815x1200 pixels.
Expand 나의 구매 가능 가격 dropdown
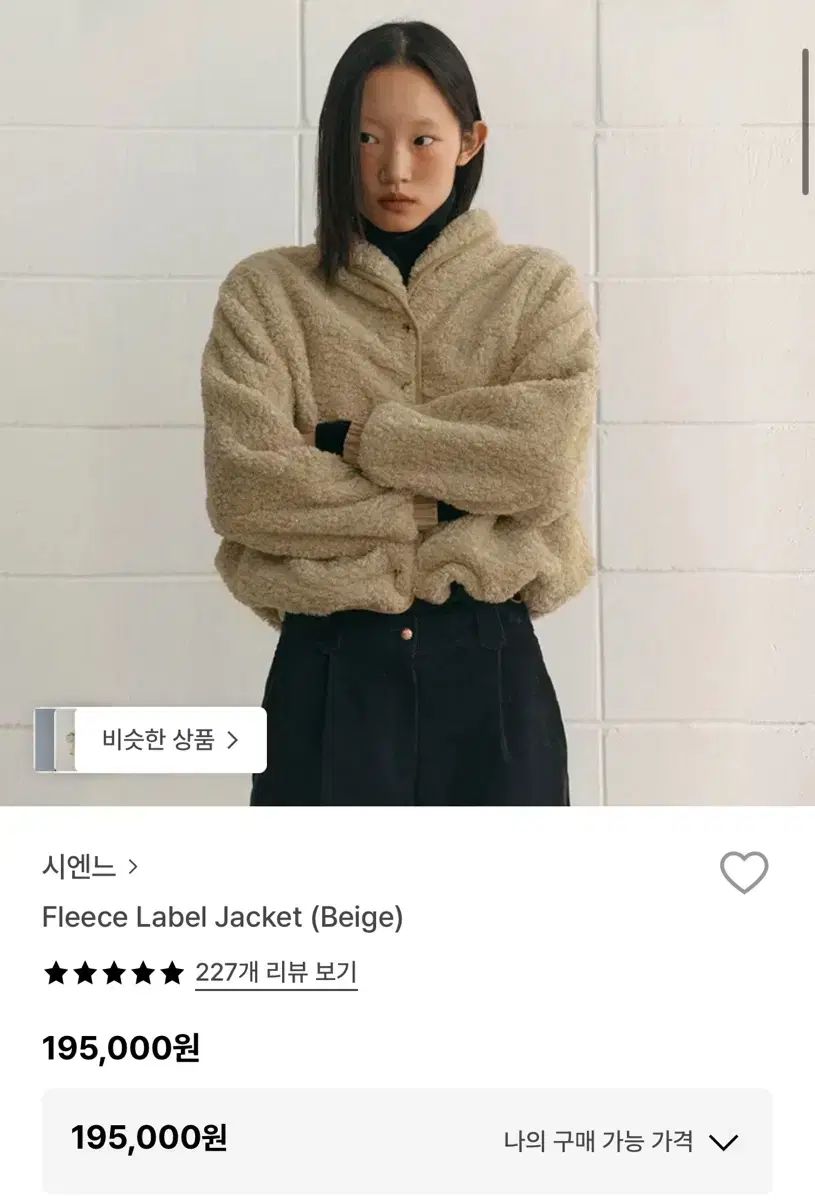click(620, 1141)
